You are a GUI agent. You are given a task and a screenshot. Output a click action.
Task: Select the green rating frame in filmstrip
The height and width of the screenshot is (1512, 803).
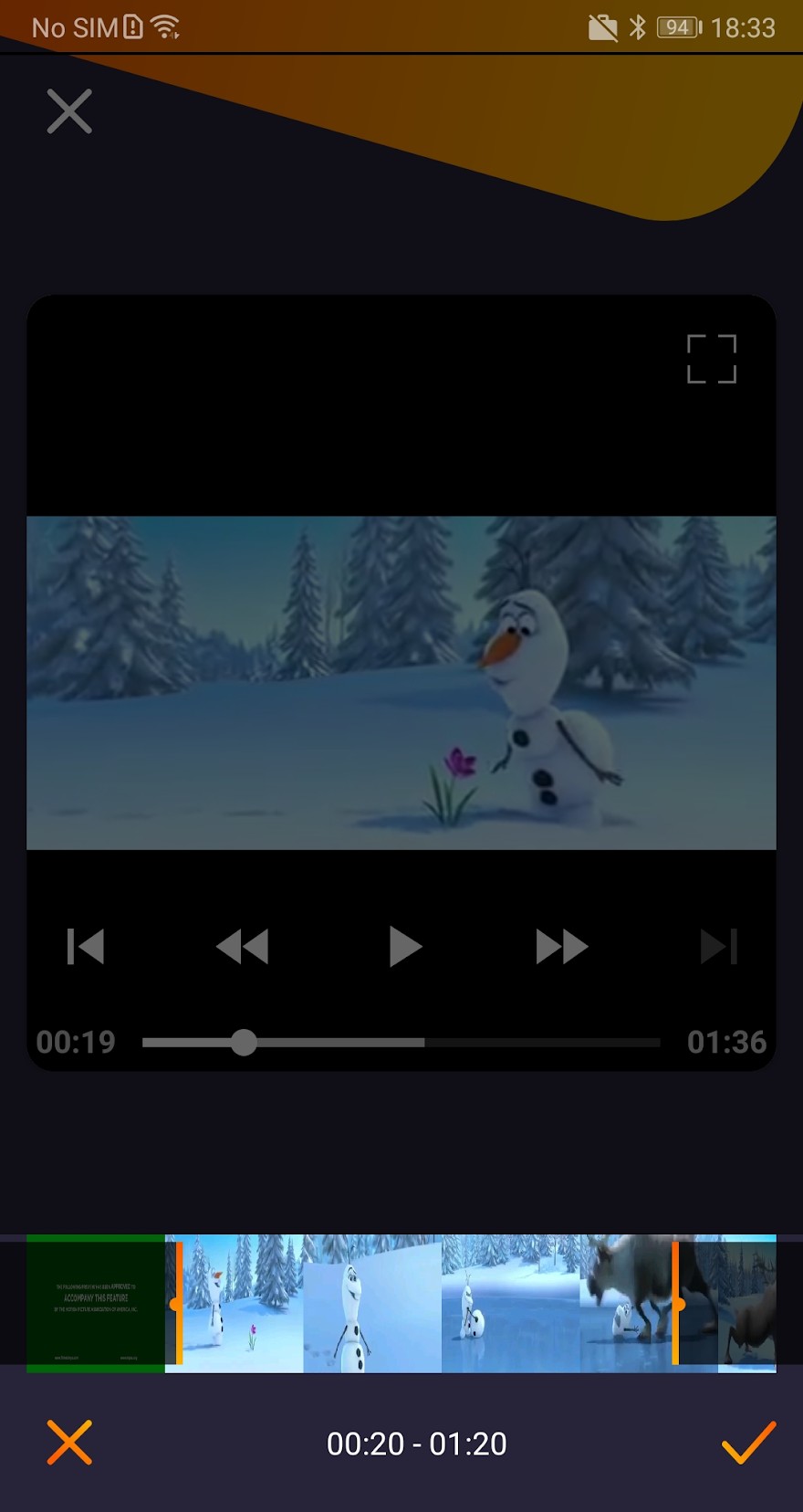click(x=96, y=1304)
